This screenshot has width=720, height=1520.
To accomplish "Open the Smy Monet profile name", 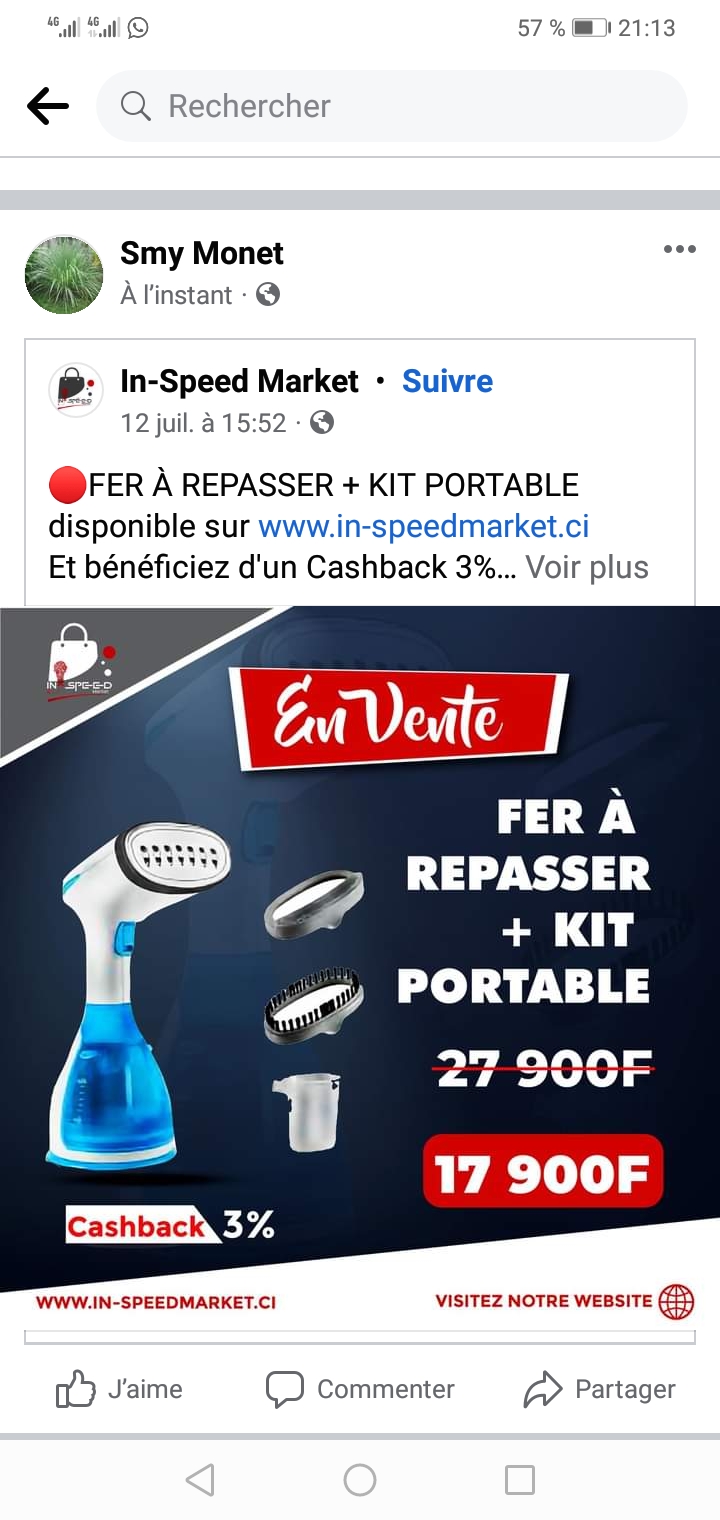I will point(202,254).
